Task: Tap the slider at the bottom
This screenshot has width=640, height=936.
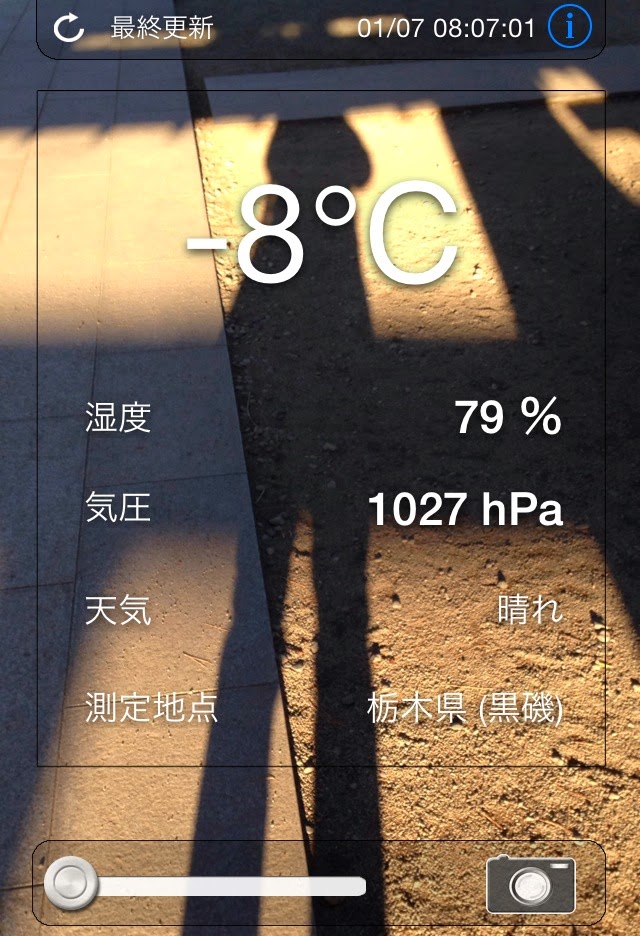Action: tap(72, 884)
